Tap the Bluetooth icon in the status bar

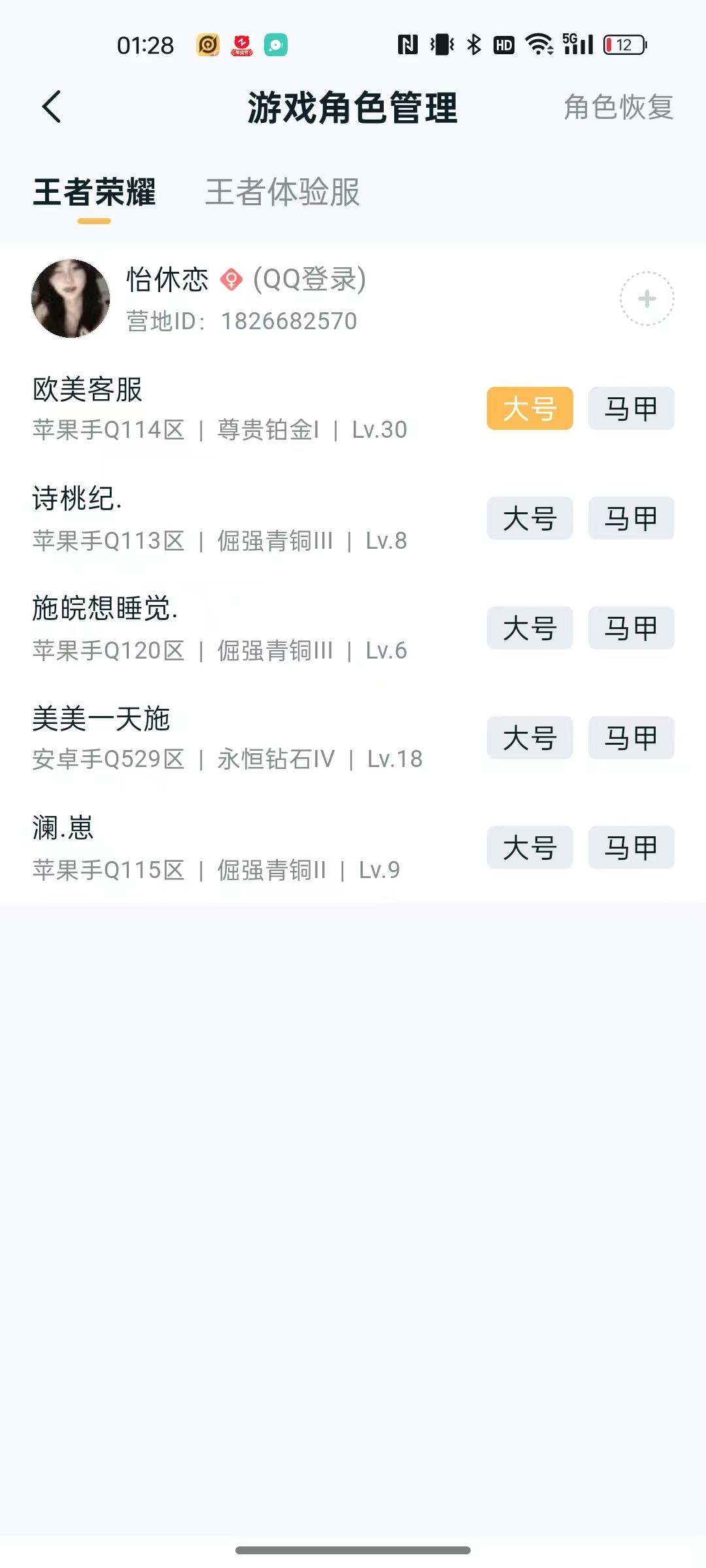click(x=473, y=44)
